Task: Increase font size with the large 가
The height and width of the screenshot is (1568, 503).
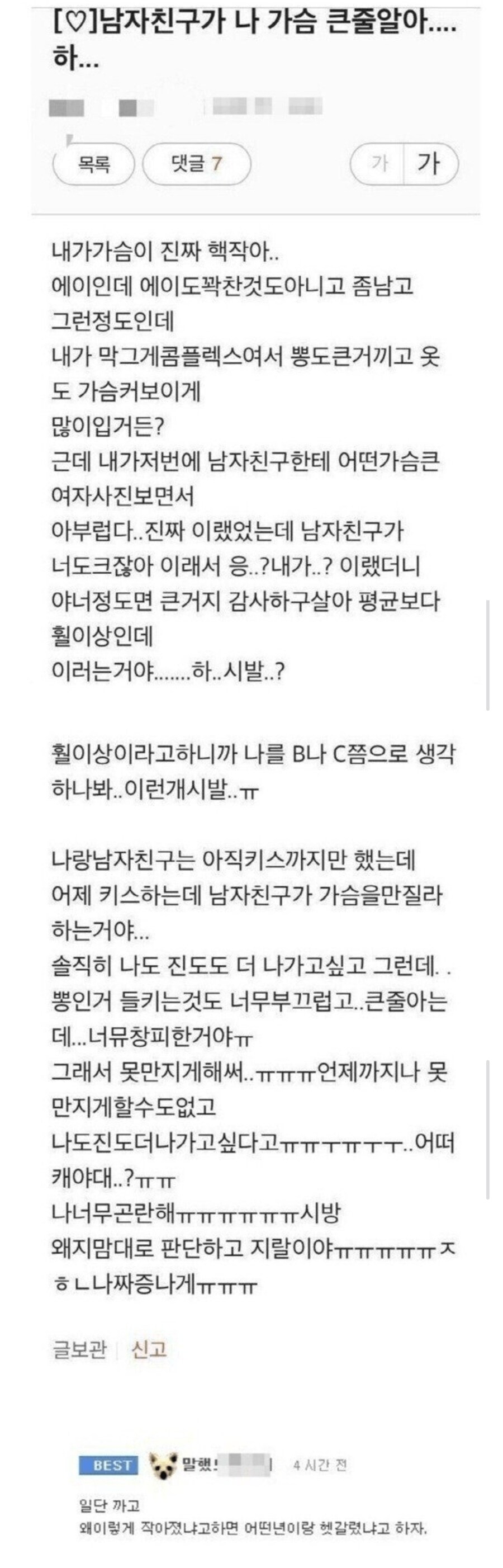Action: (x=429, y=164)
